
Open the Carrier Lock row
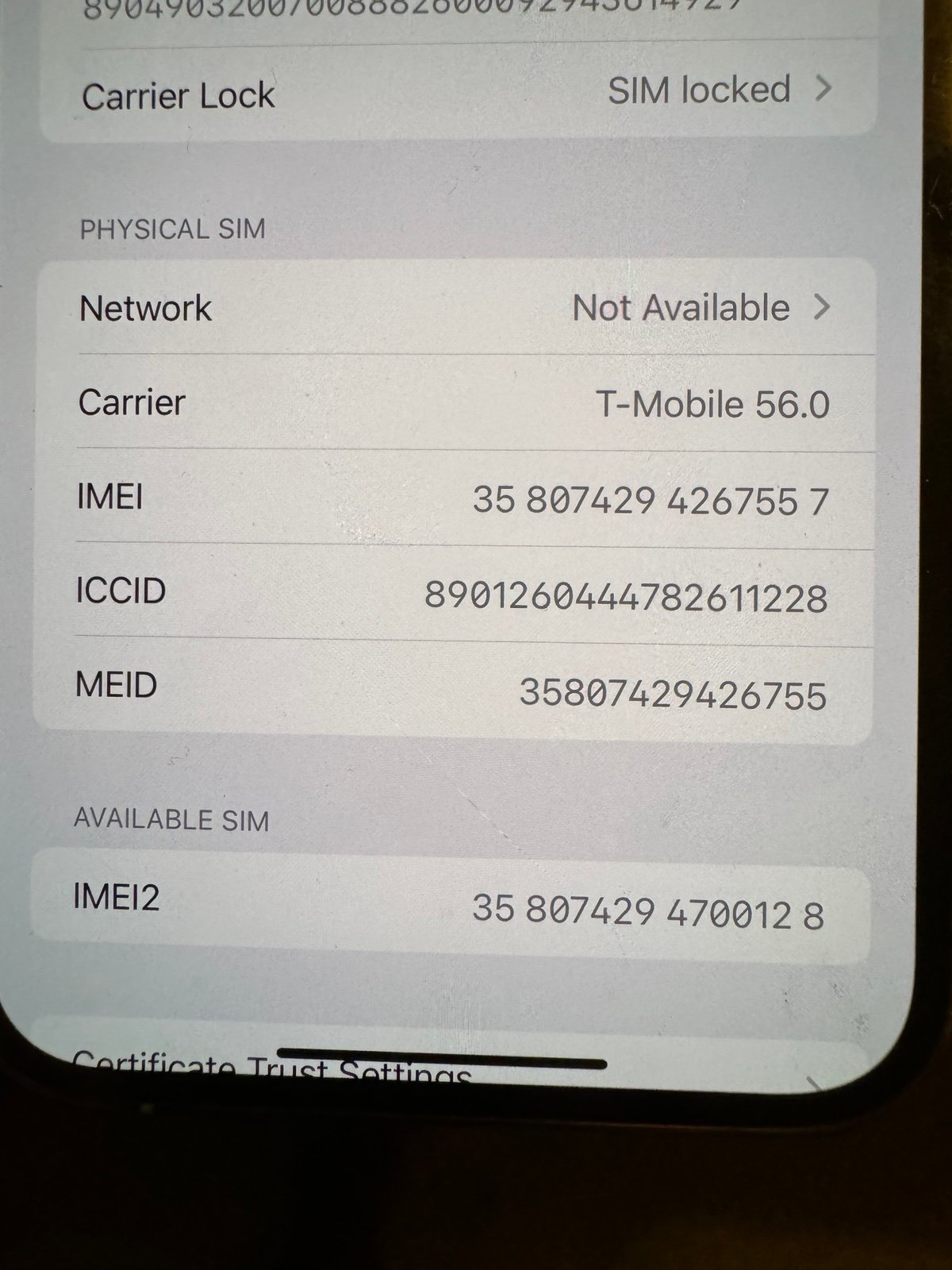(x=456, y=94)
